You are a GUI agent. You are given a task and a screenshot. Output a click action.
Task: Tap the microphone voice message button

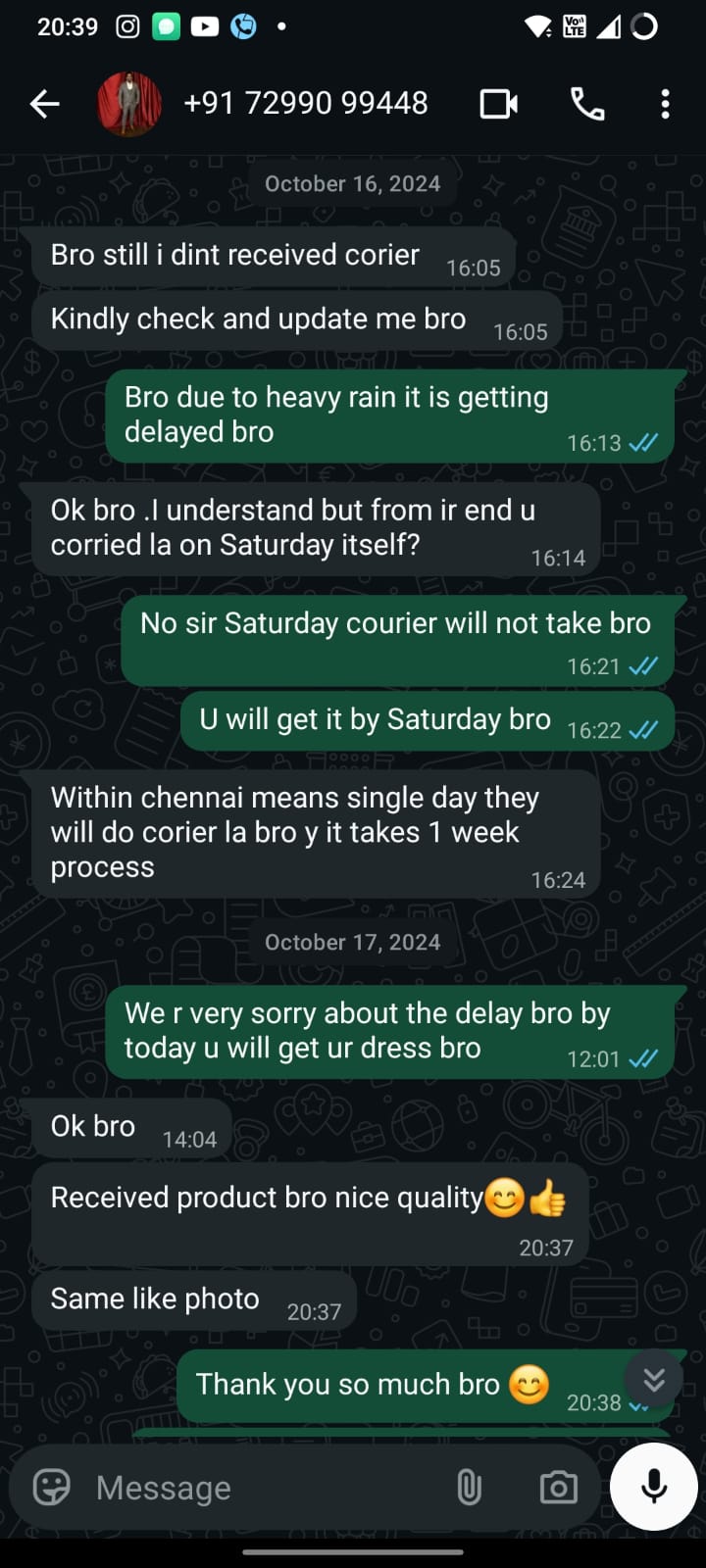point(653,1486)
